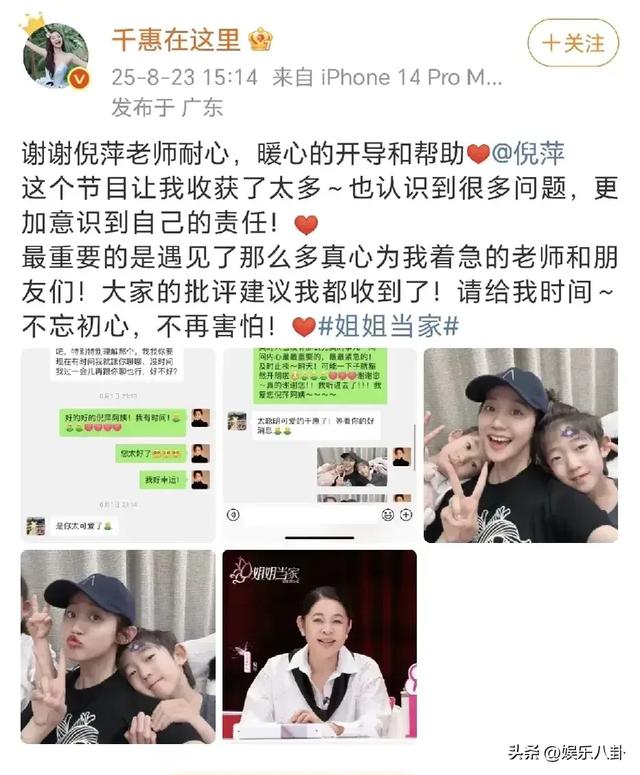Open 千惠在这里's profile avatar
The height and width of the screenshot is (775, 640).
[57, 56]
